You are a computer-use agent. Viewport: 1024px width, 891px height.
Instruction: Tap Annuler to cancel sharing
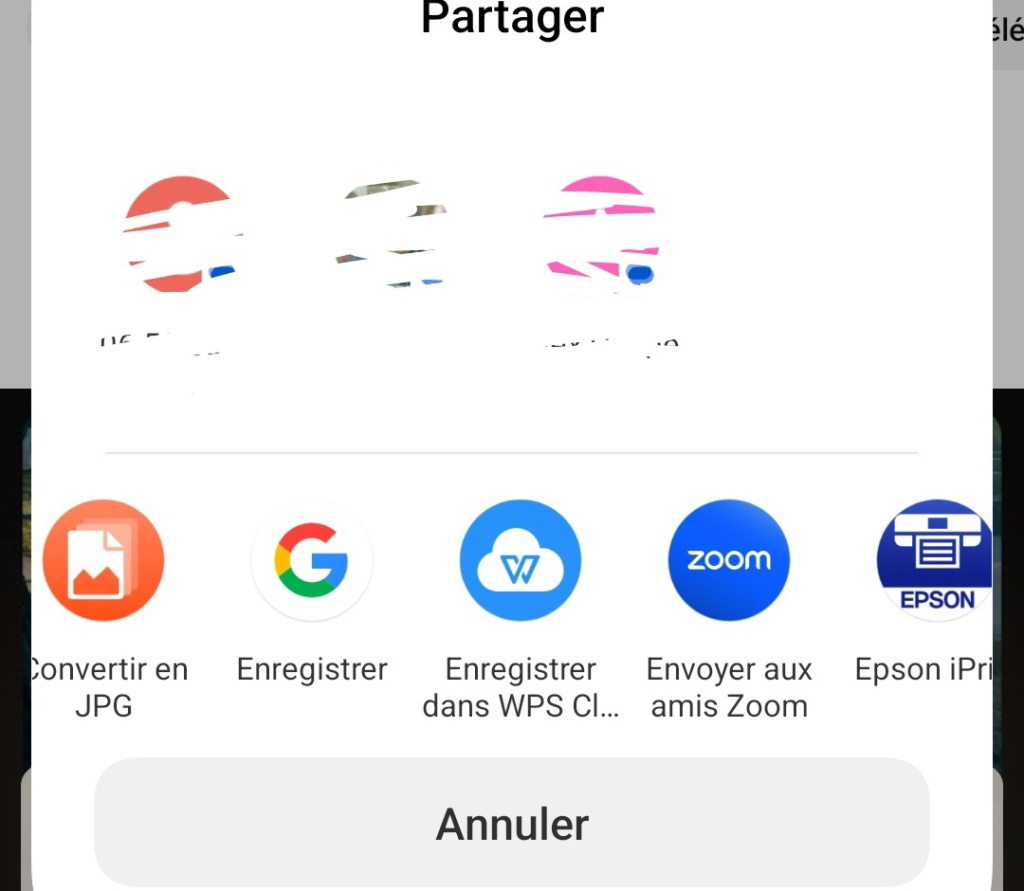(512, 823)
